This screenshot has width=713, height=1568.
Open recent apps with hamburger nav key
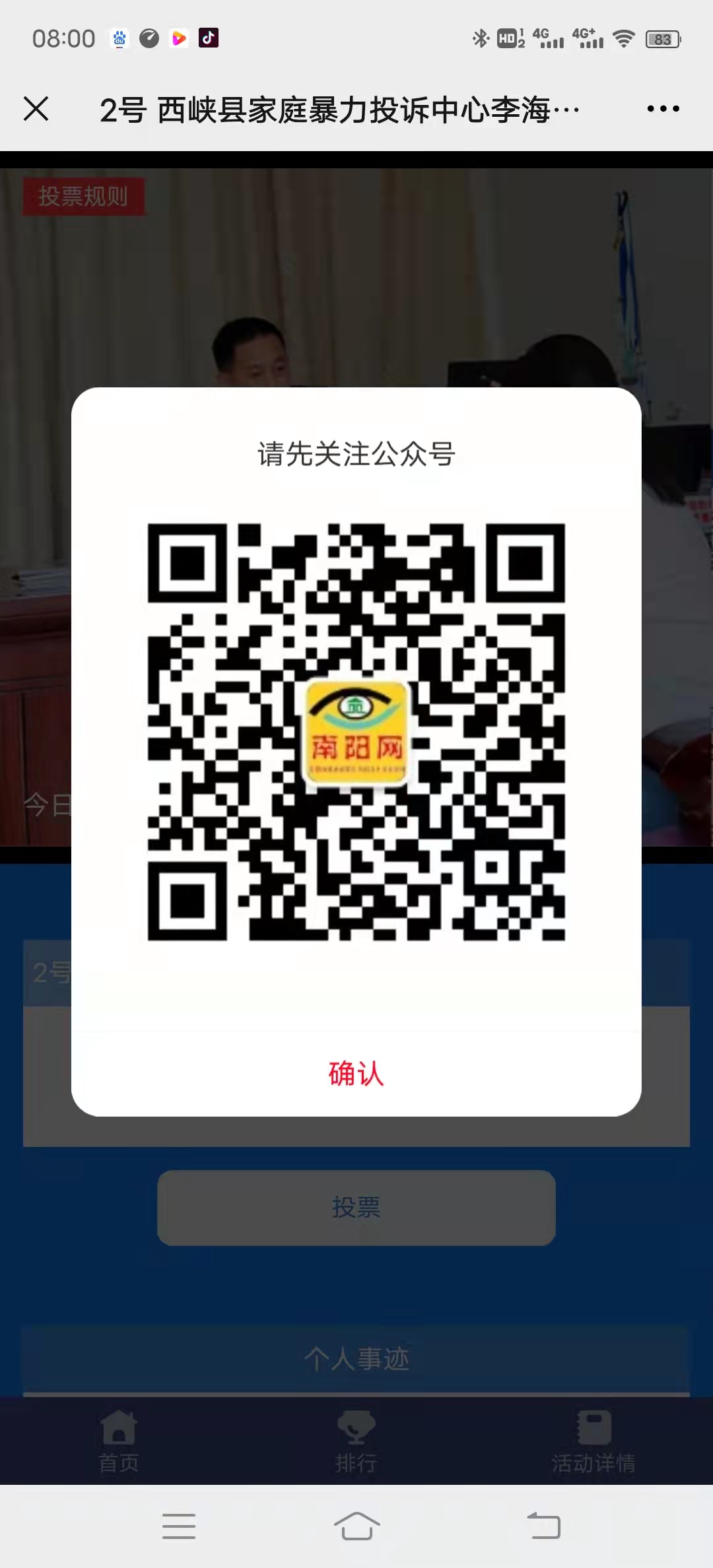(178, 1526)
